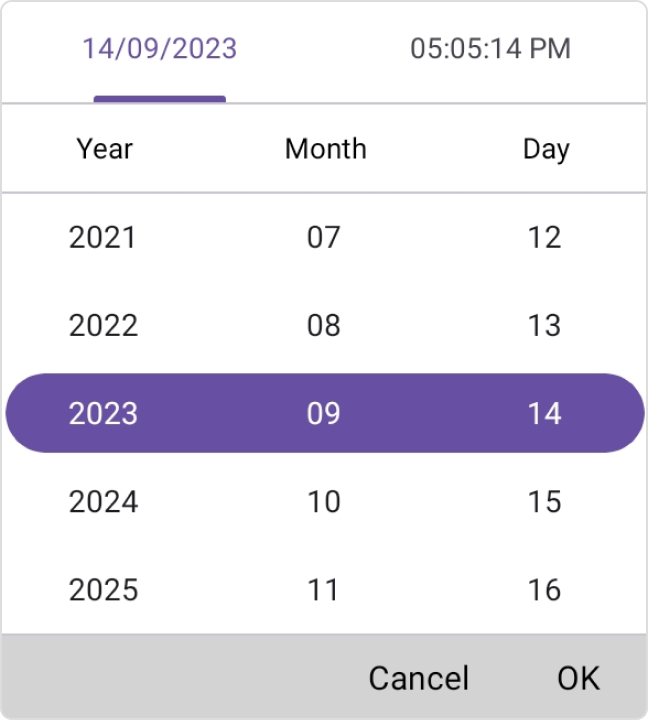Choose day 12
Image resolution: width=648 pixels, height=720 pixels.
click(544, 238)
